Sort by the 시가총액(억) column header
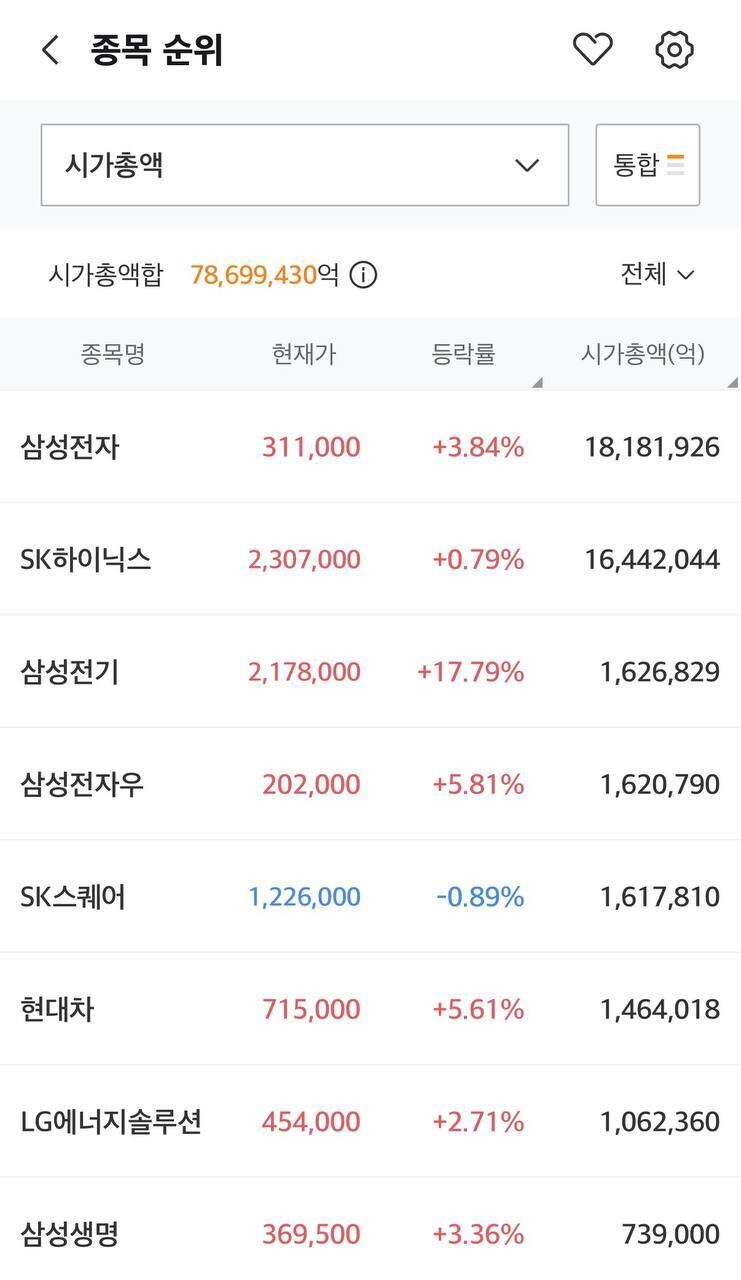The width and height of the screenshot is (741, 1280). (643, 354)
